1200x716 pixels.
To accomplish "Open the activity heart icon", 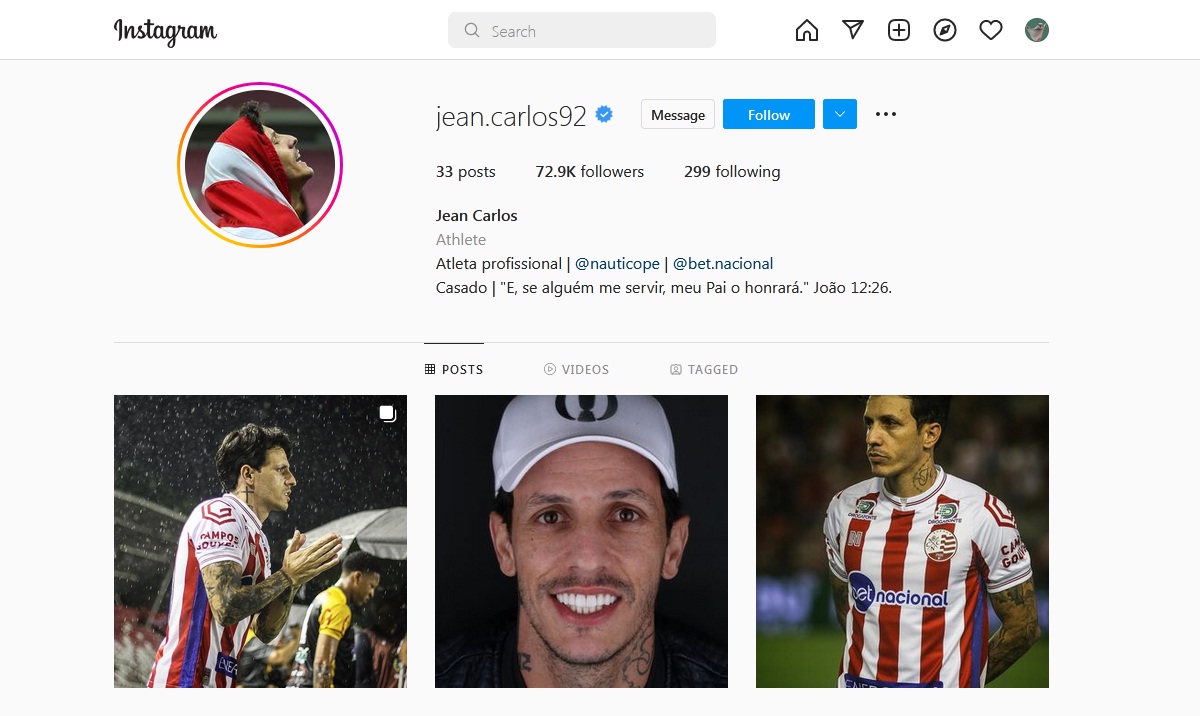I will (991, 31).
